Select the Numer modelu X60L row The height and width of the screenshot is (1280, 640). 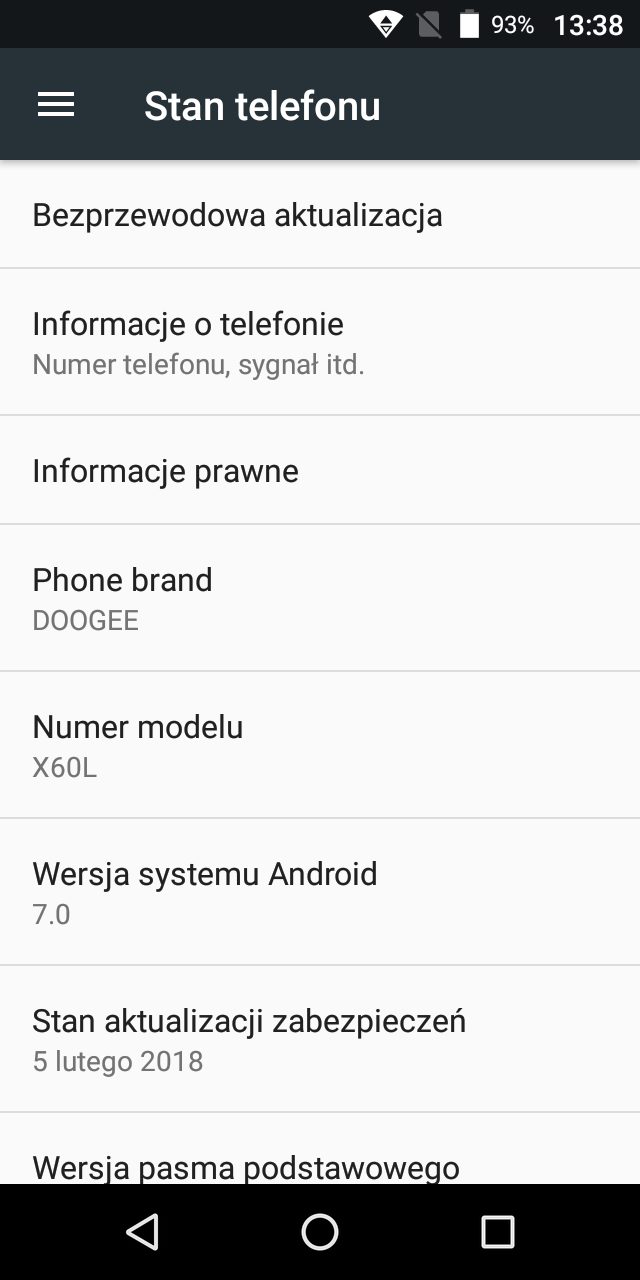click(x=137, y=744)
